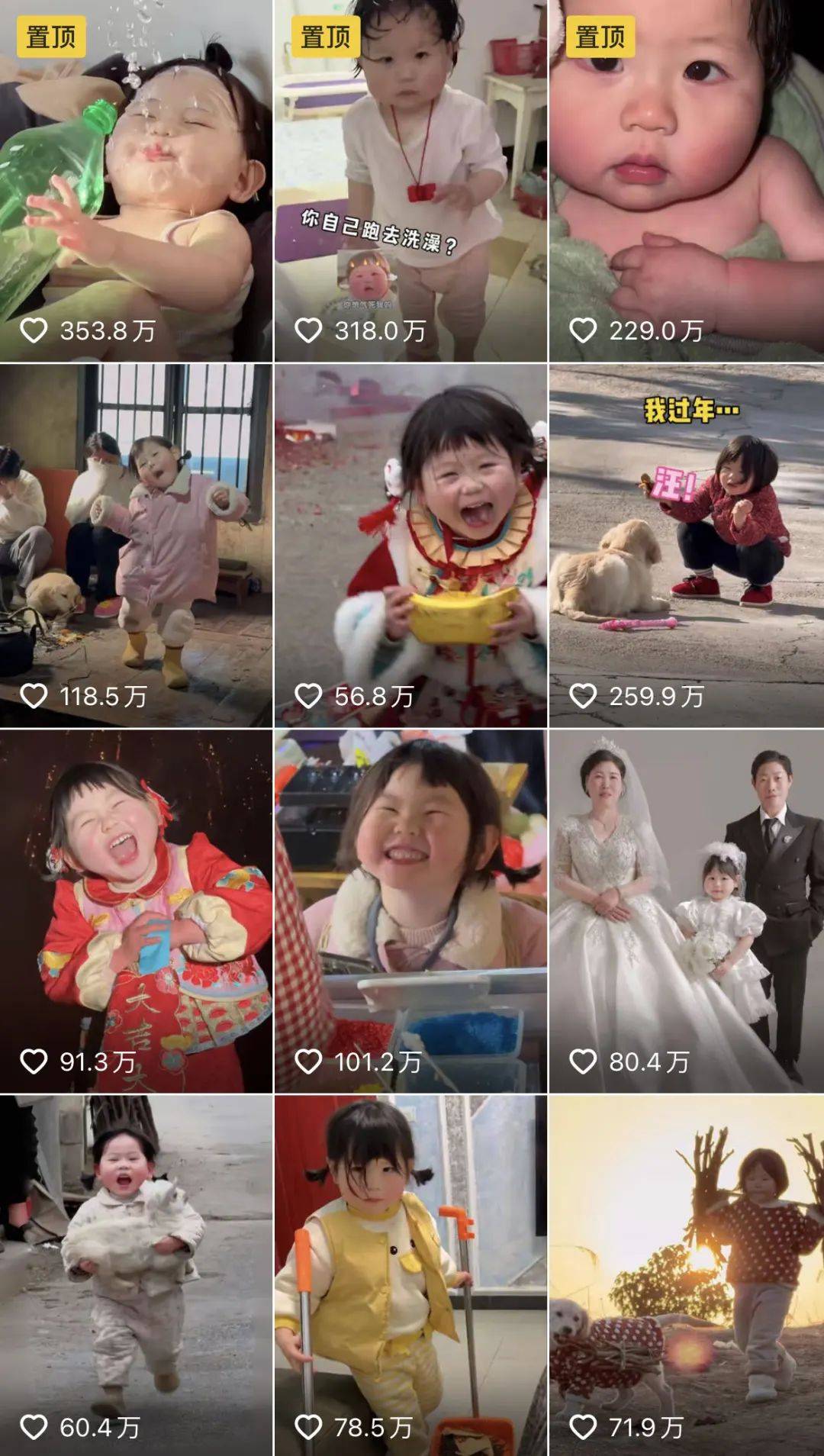Open the dancing girl video with 118.5万 likes
This screenshot has width=824, height=1456.
[136, 545]
